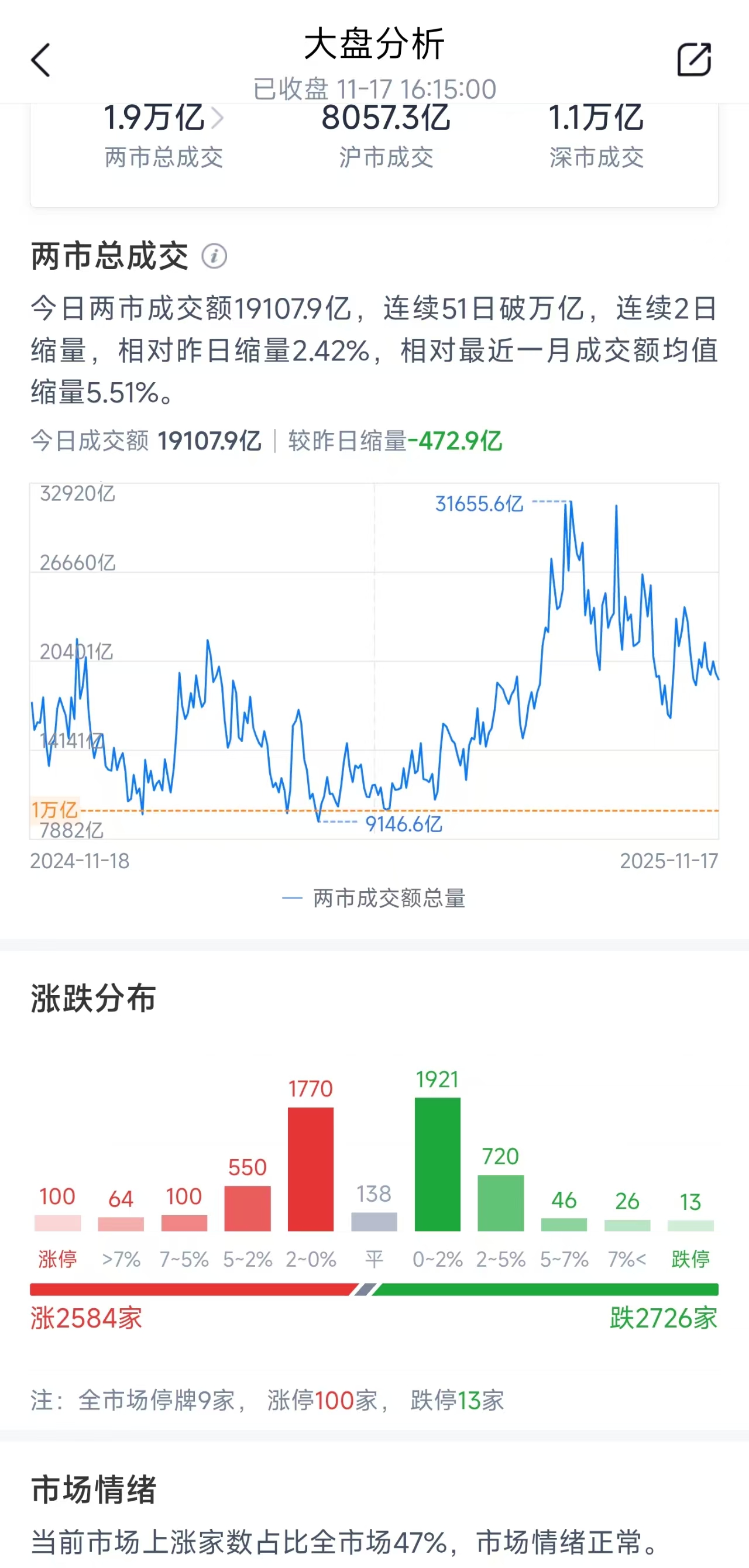This screenshot has height=1568, width=749.
Task: Show info about 两市总成交
Action: coord(214,256)
